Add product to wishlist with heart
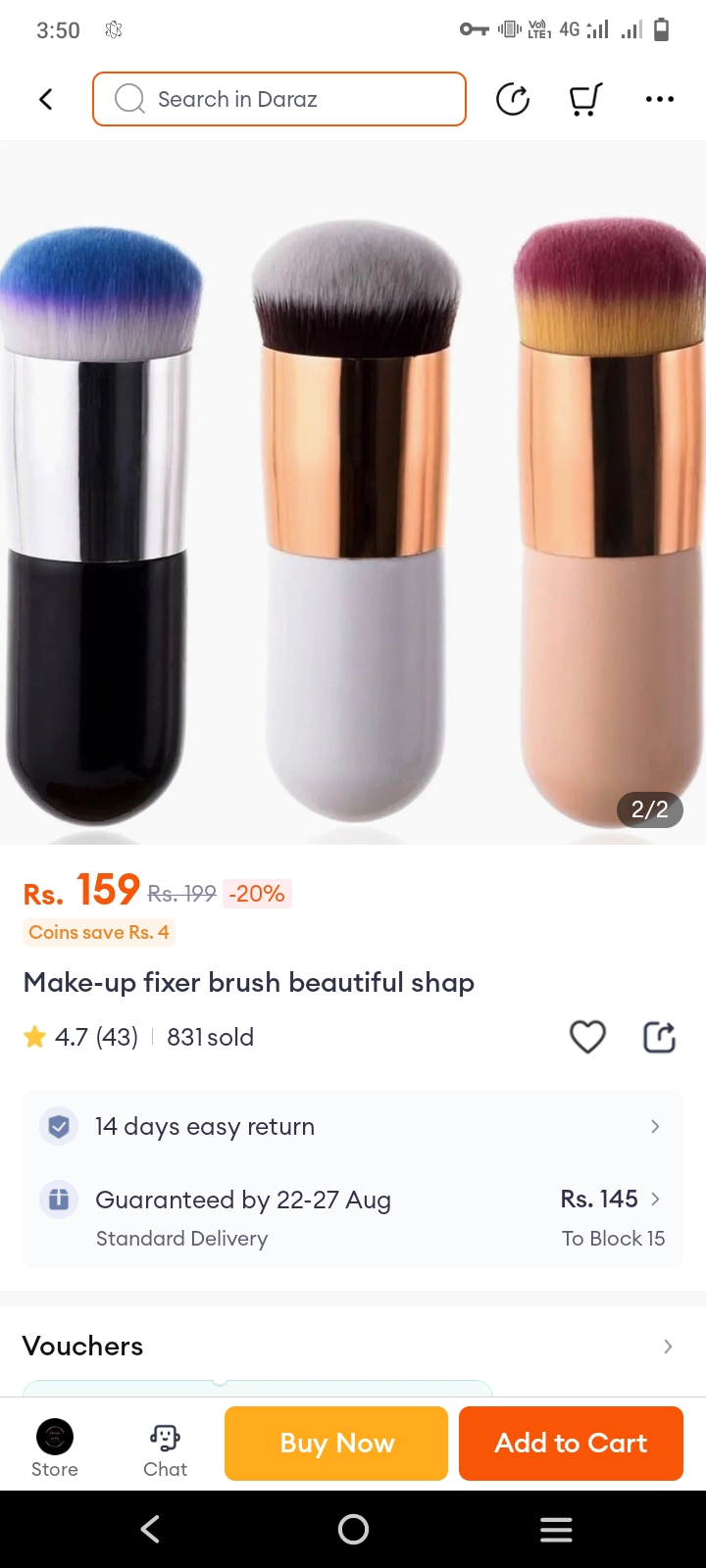 587,1037
